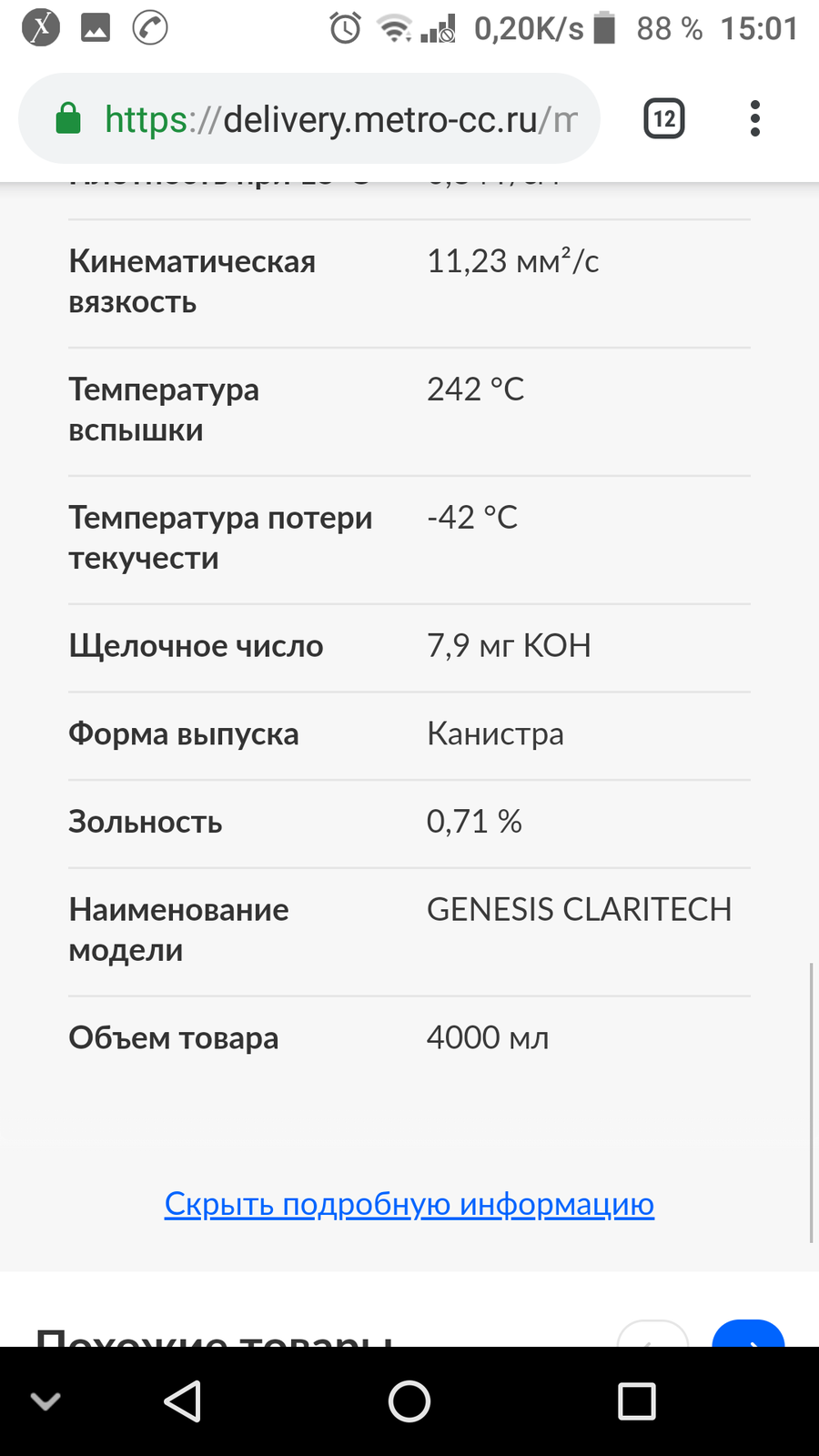Go to the home screen

point(409,1401)
